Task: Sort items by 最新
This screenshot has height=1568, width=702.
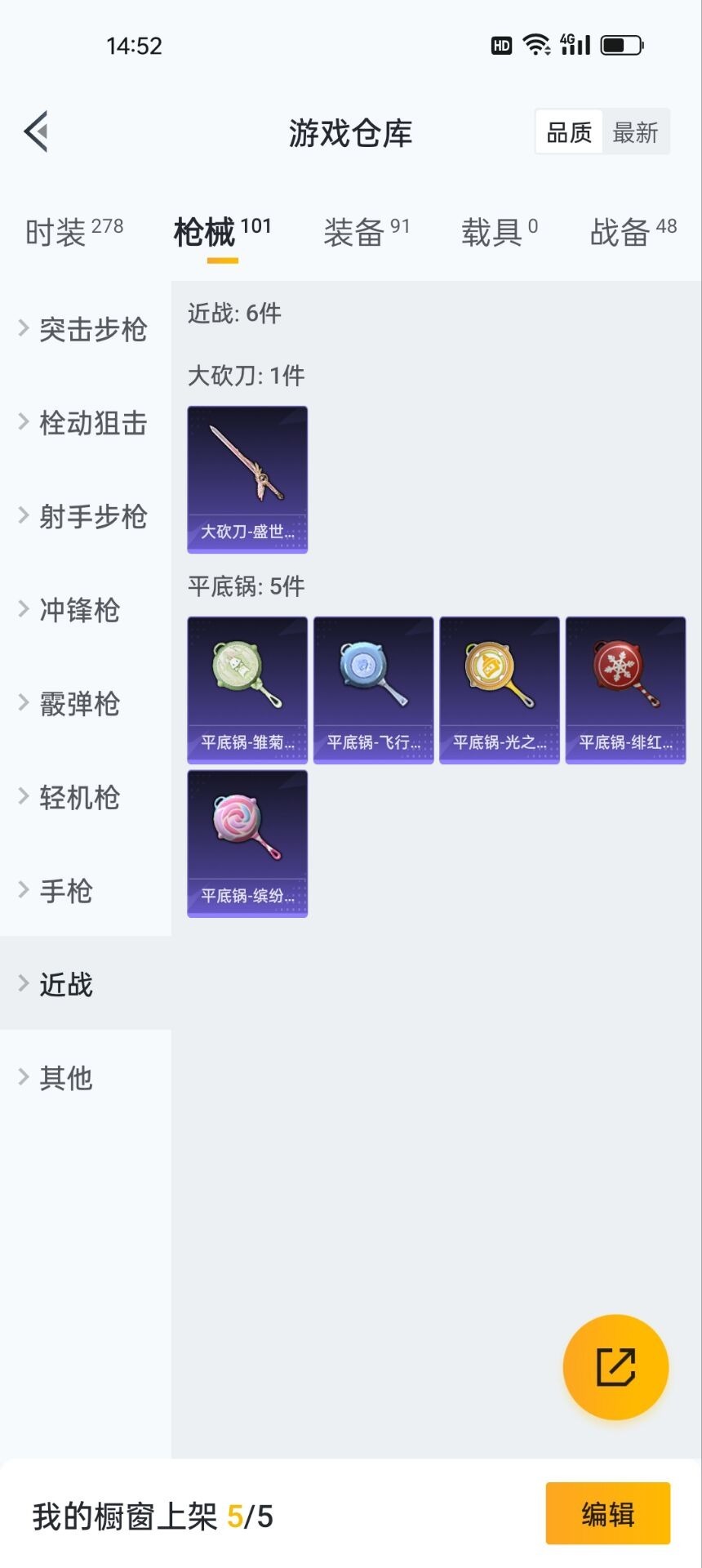Action: [635, 132]
